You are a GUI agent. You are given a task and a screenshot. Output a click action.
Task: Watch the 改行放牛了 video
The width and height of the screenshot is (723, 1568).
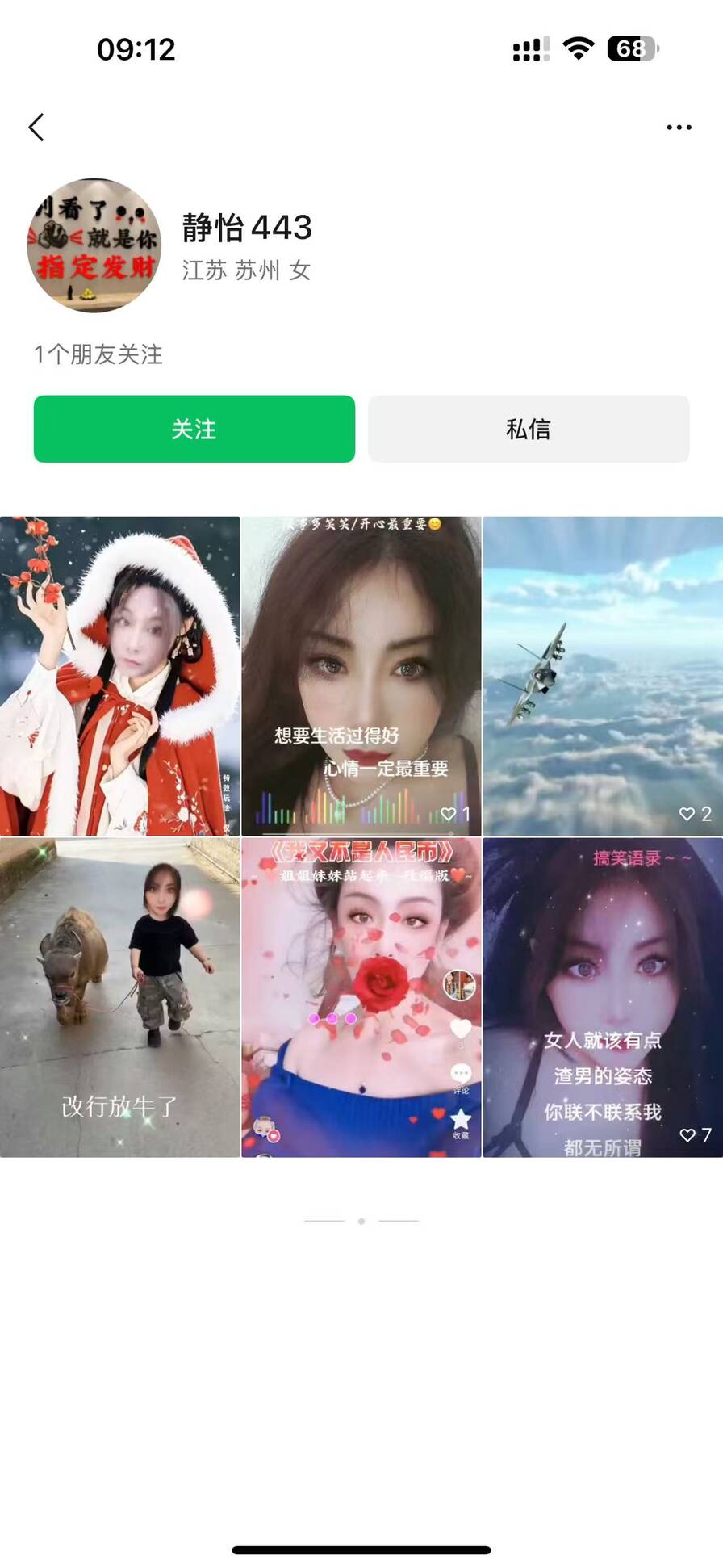(119, 997)
